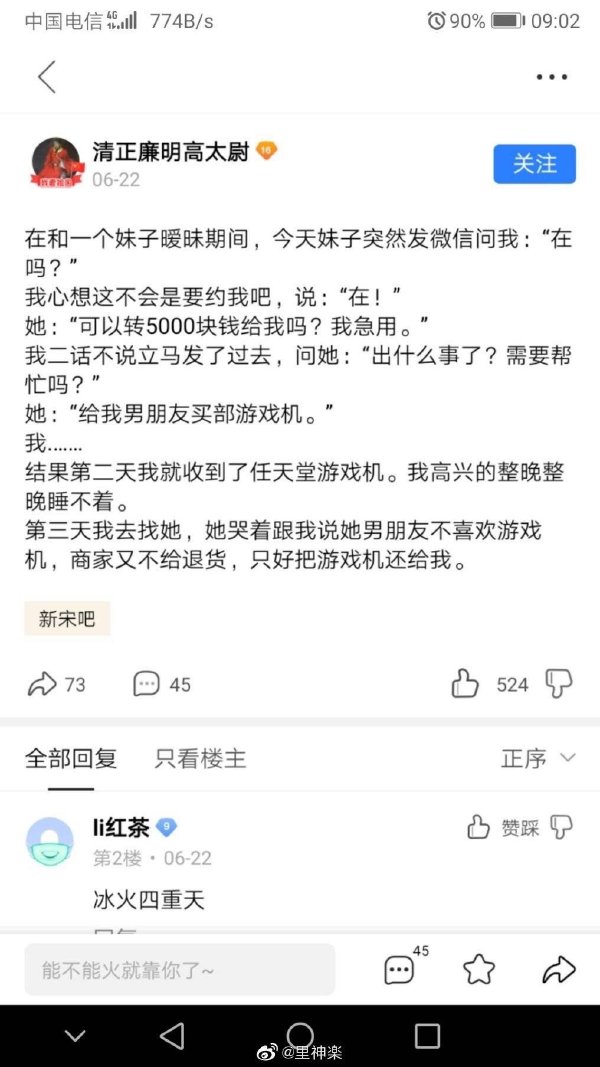Viewport: 600px width, 1067px height.
Task: Dislike the main post
Action: tap(558, 684)
